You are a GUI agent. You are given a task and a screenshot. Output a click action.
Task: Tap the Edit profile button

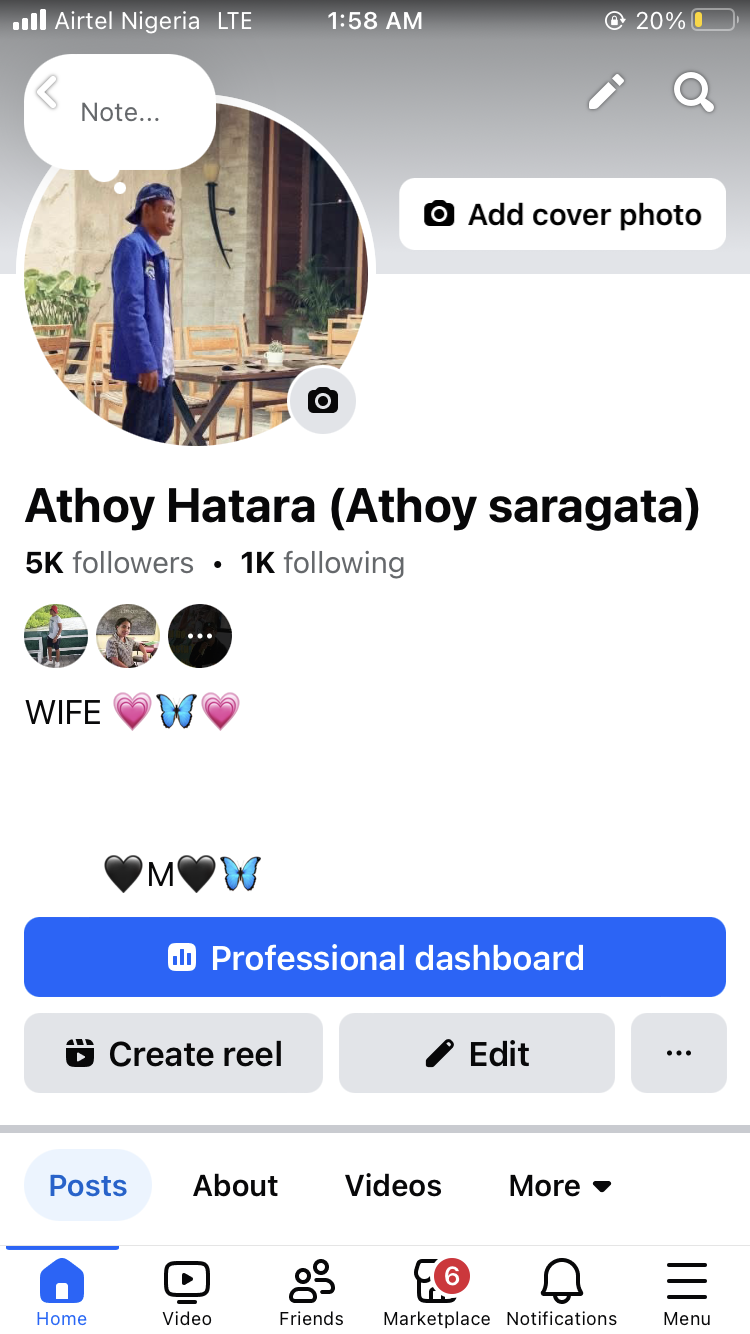click(477, 1053)
